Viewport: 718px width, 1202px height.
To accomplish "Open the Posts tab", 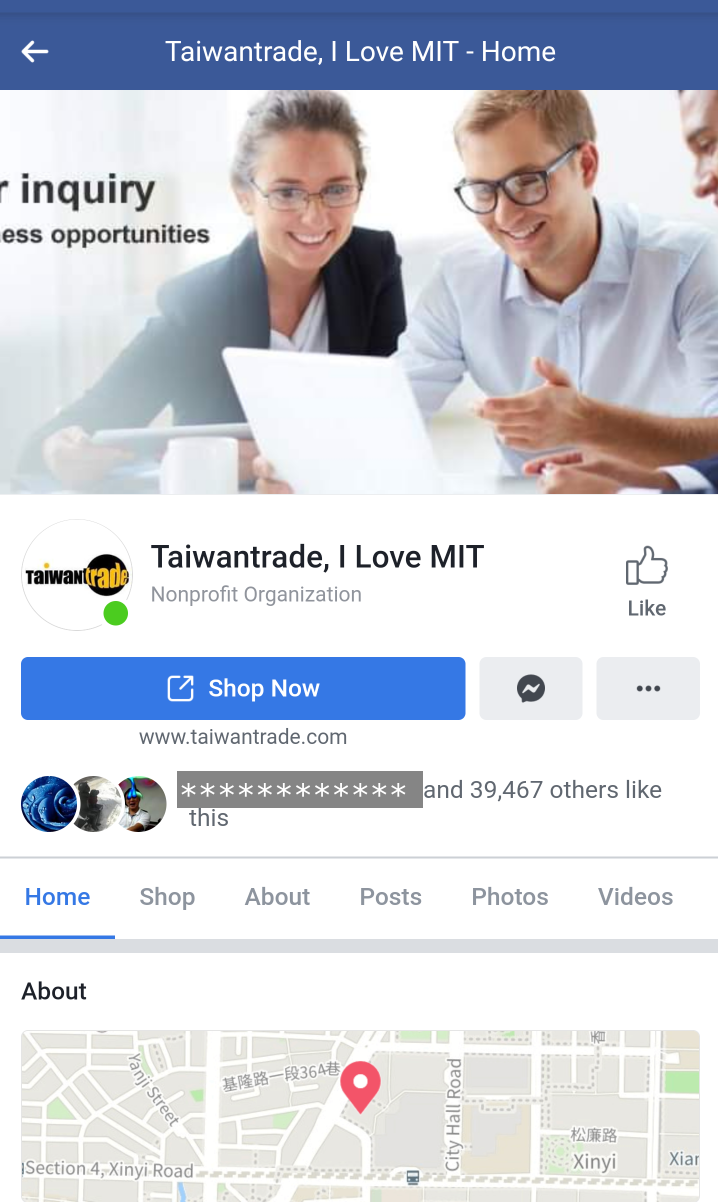I will click(x=390, y=897).
